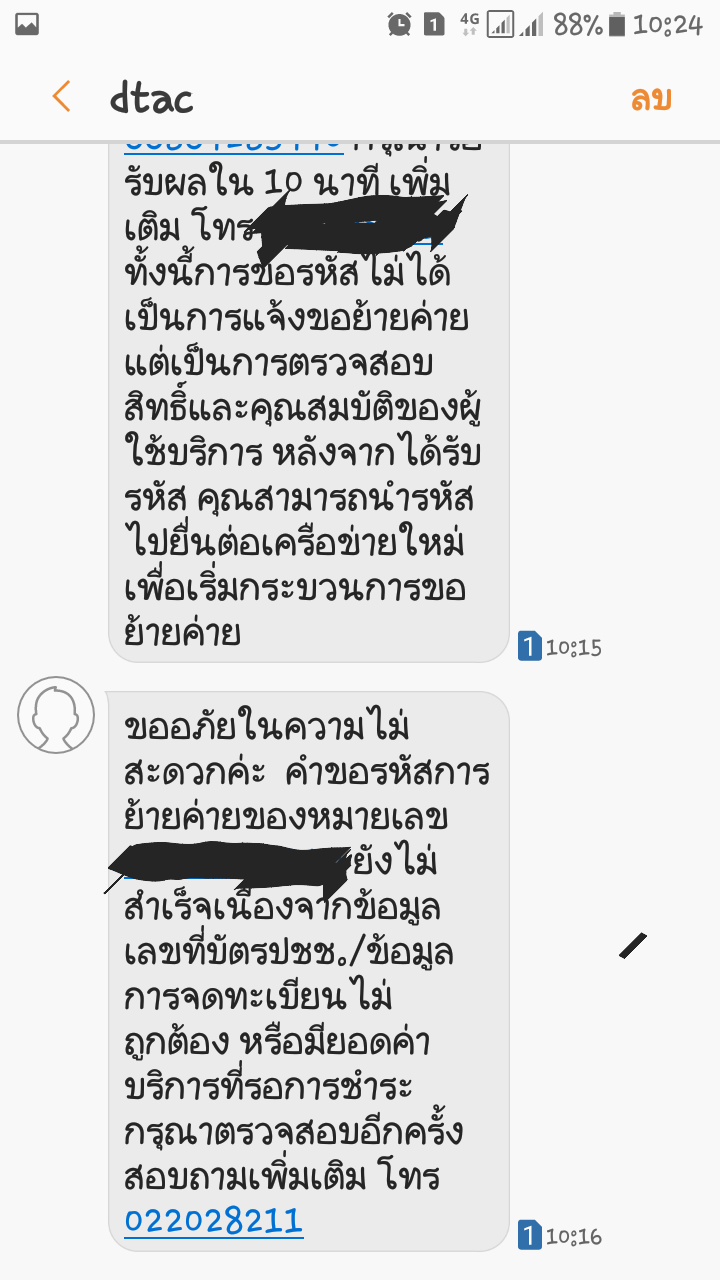
Task: Go back from the dtac conversation
Action: (62, 98)
